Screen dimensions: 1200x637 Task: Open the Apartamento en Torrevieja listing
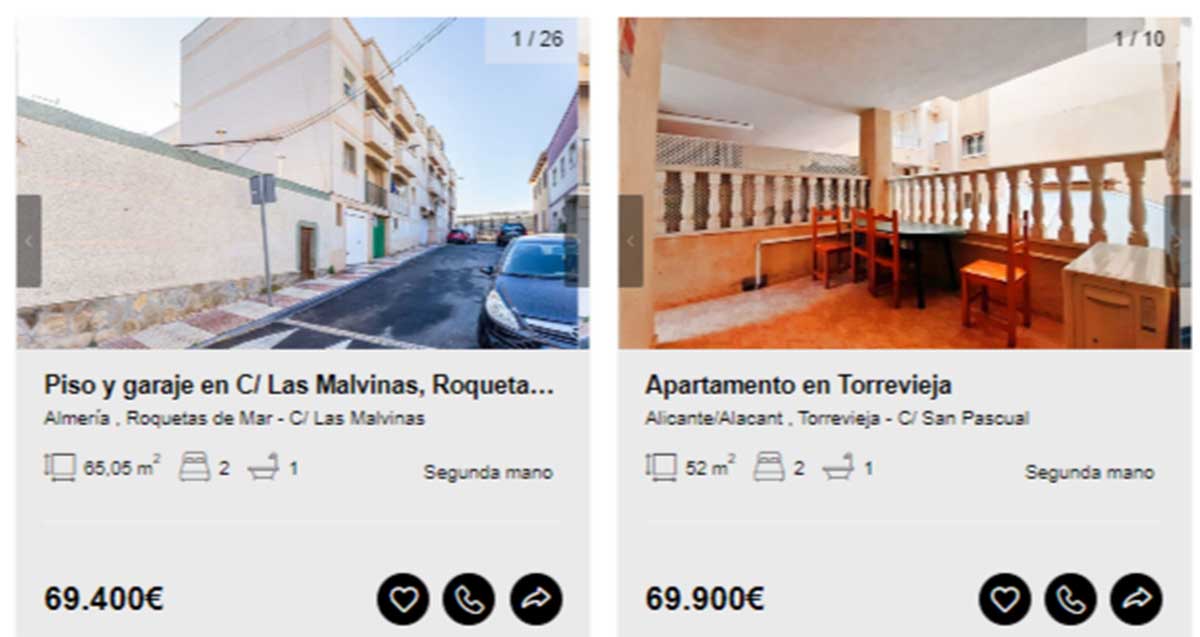[797, 385]
